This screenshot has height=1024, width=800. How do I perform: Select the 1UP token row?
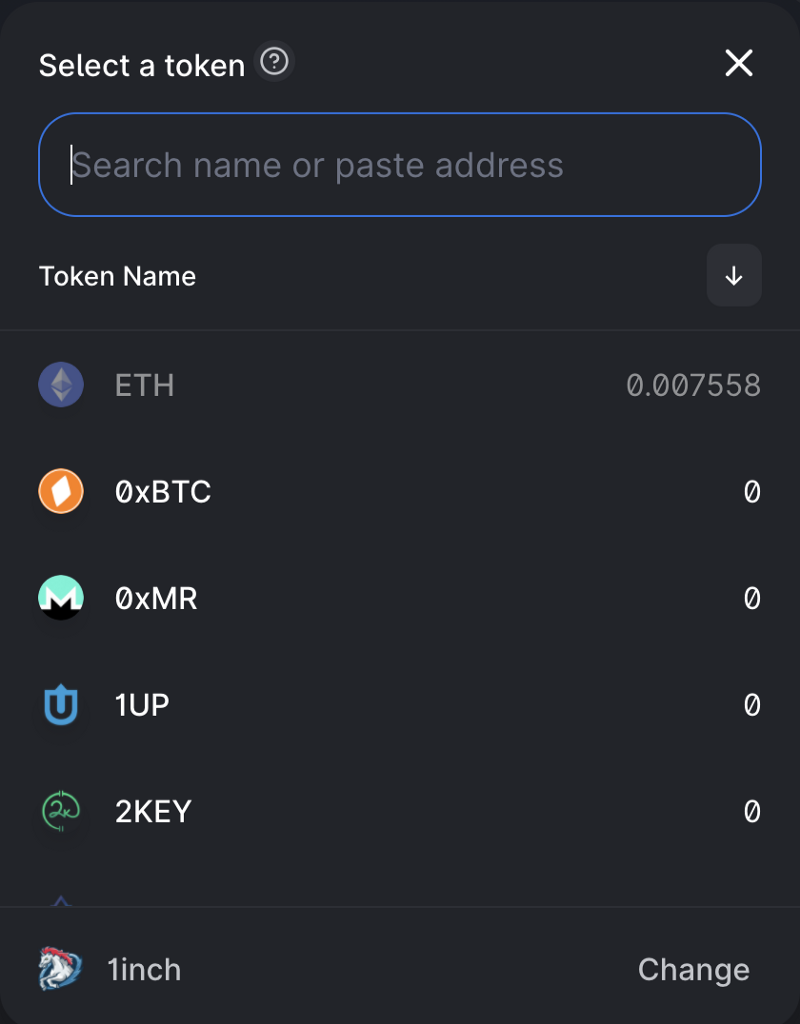[x=400, y=705]
